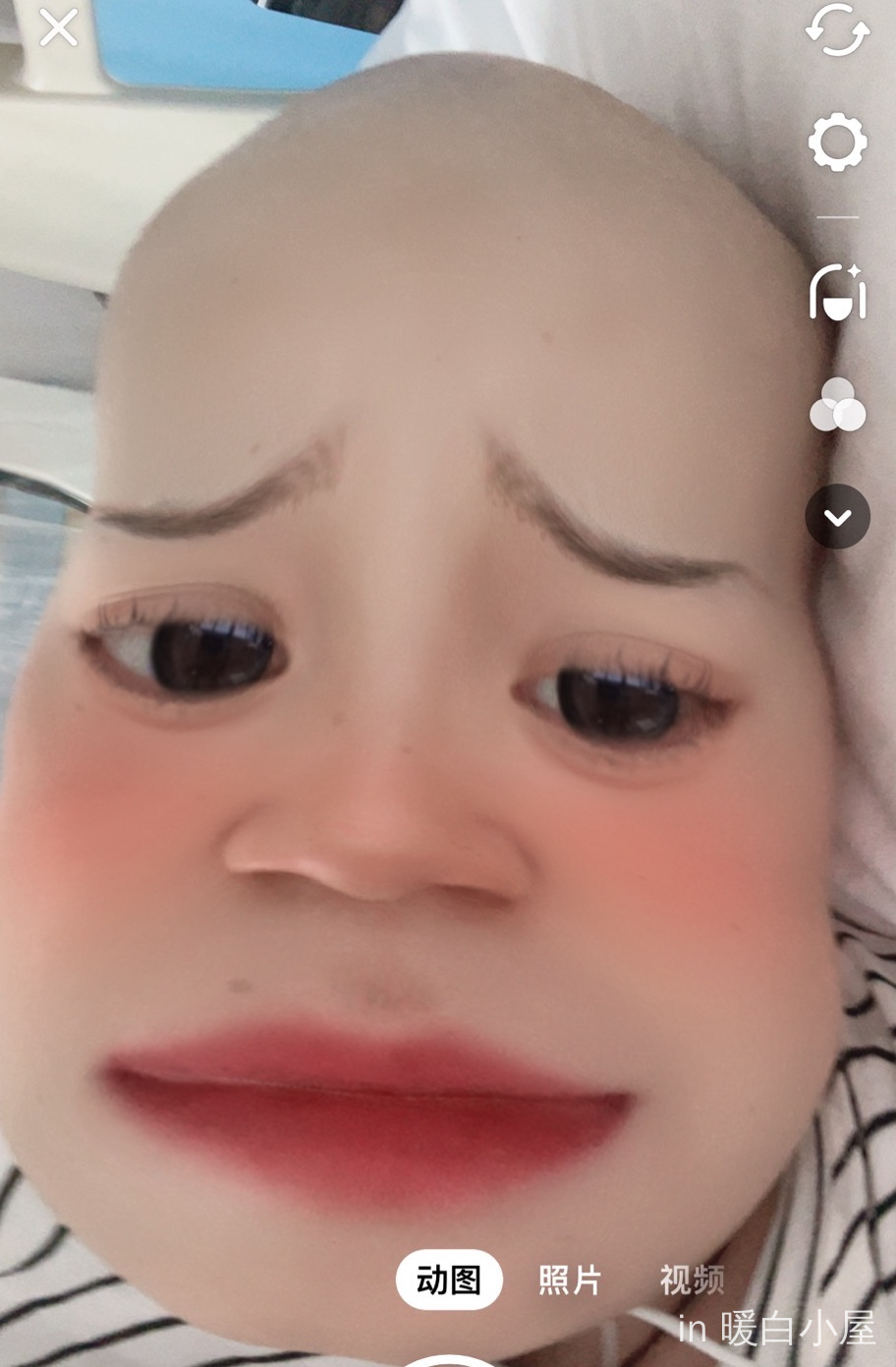This screenshot has width=896, height=1367.
Task: Collapse the side tools chevron
Action: click(837, 516)
